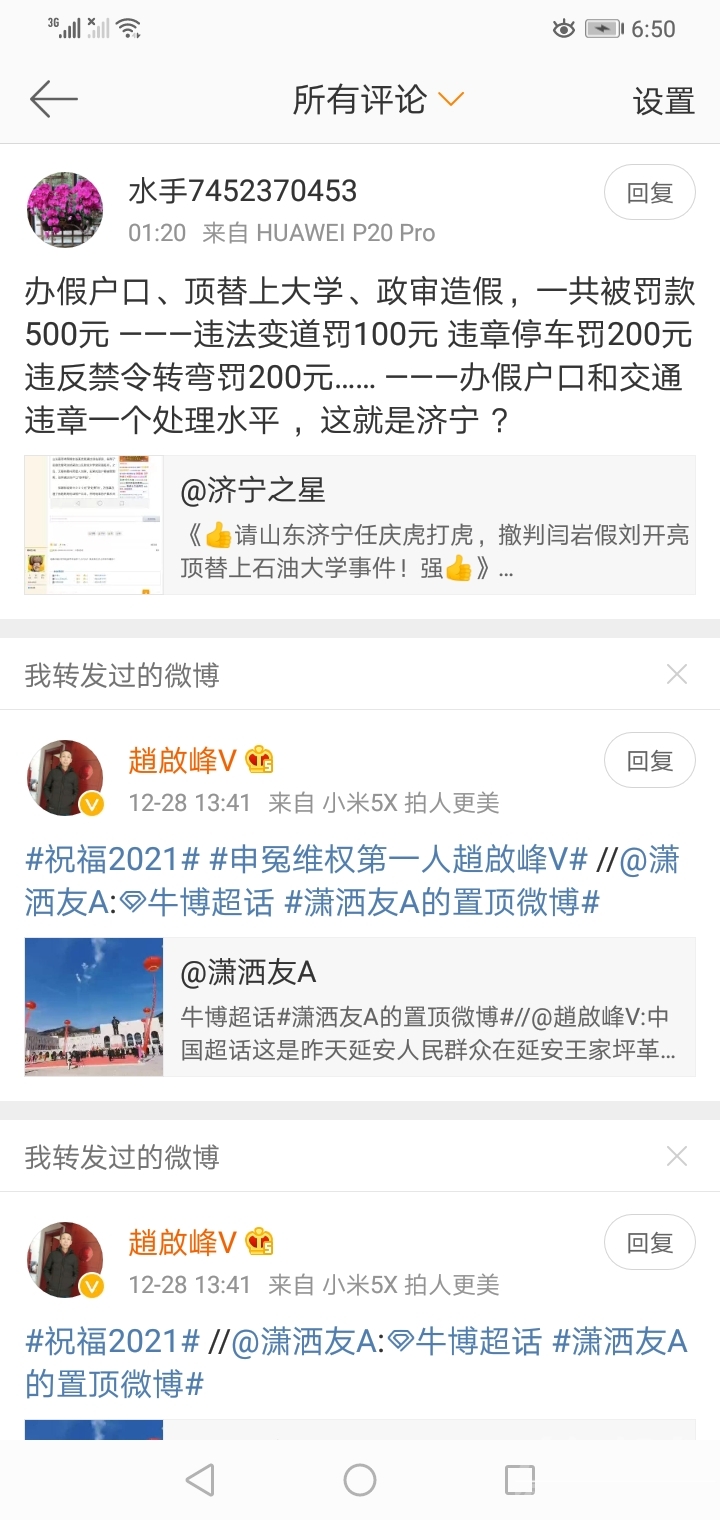This screenshot has width=720, height=1520.
Task: Dismiss the second 我转发过的微博 banner
Action: (677, 1156)
